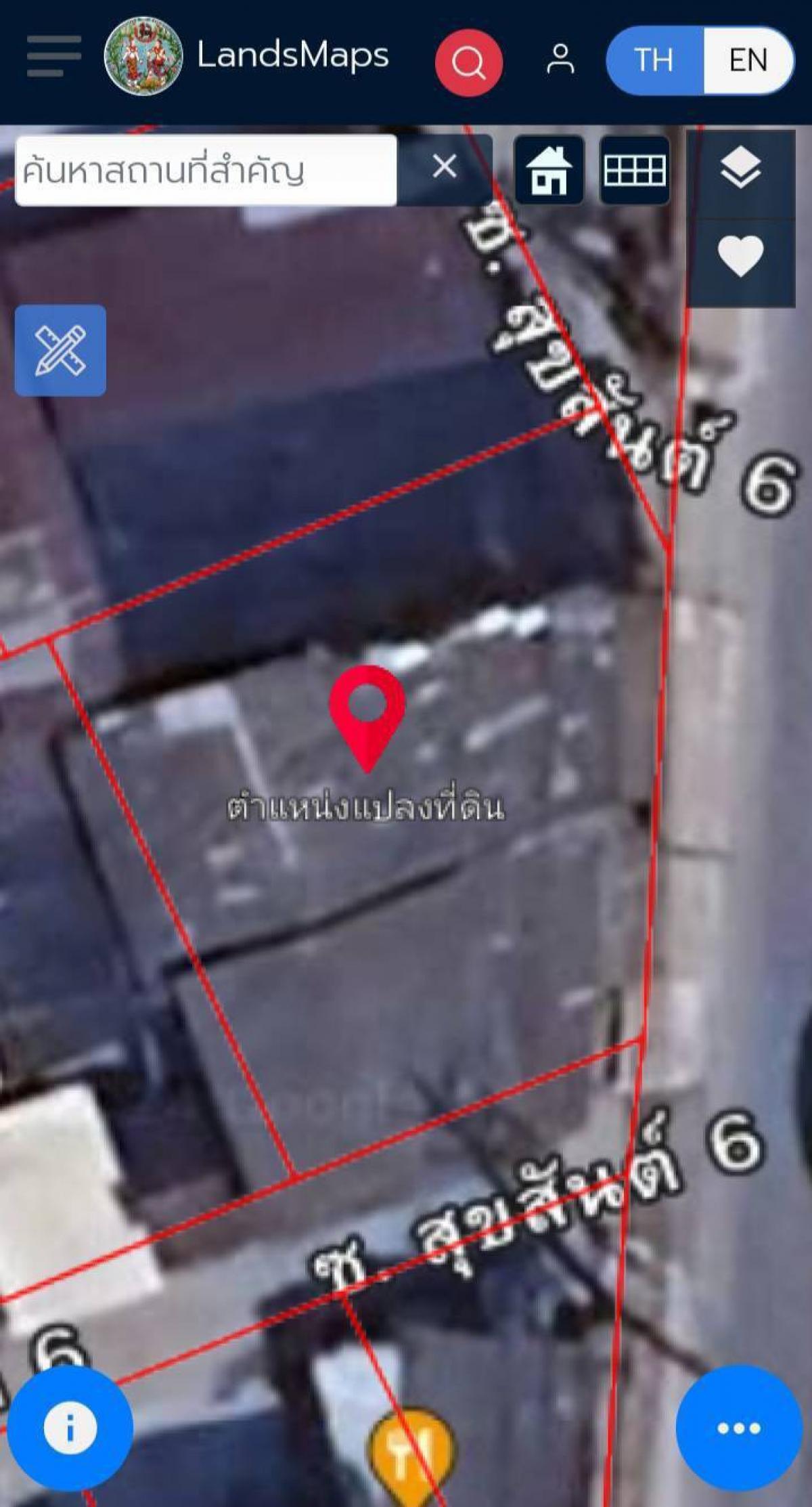The height and width of the screenshot is (1507, 812).
Task: Open the ruler and pencil measure tool
Action: pyautogui.click(x=60, y=350)
